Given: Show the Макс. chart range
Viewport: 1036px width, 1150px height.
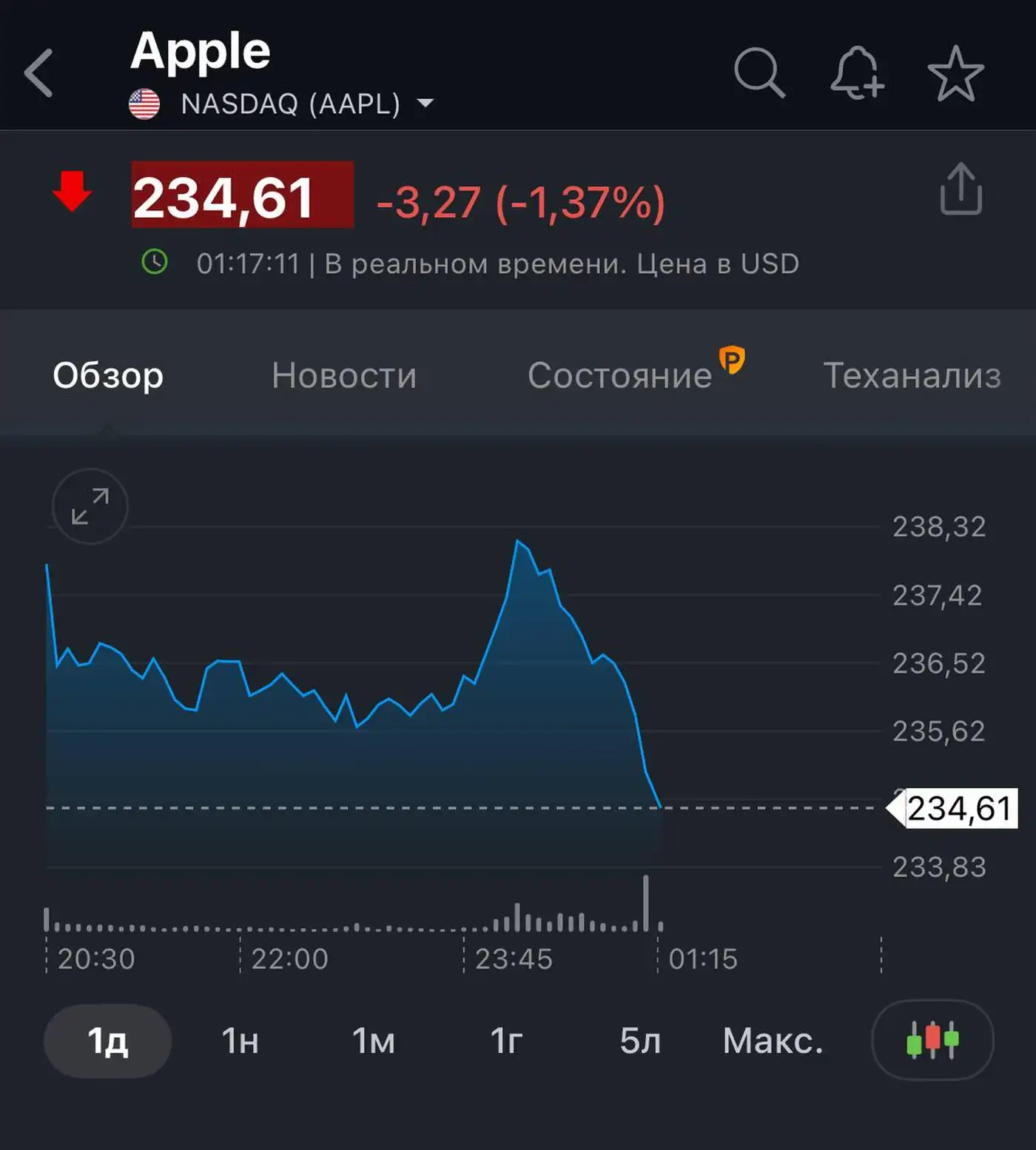Looking at the screenshot, I should 773,1040.
